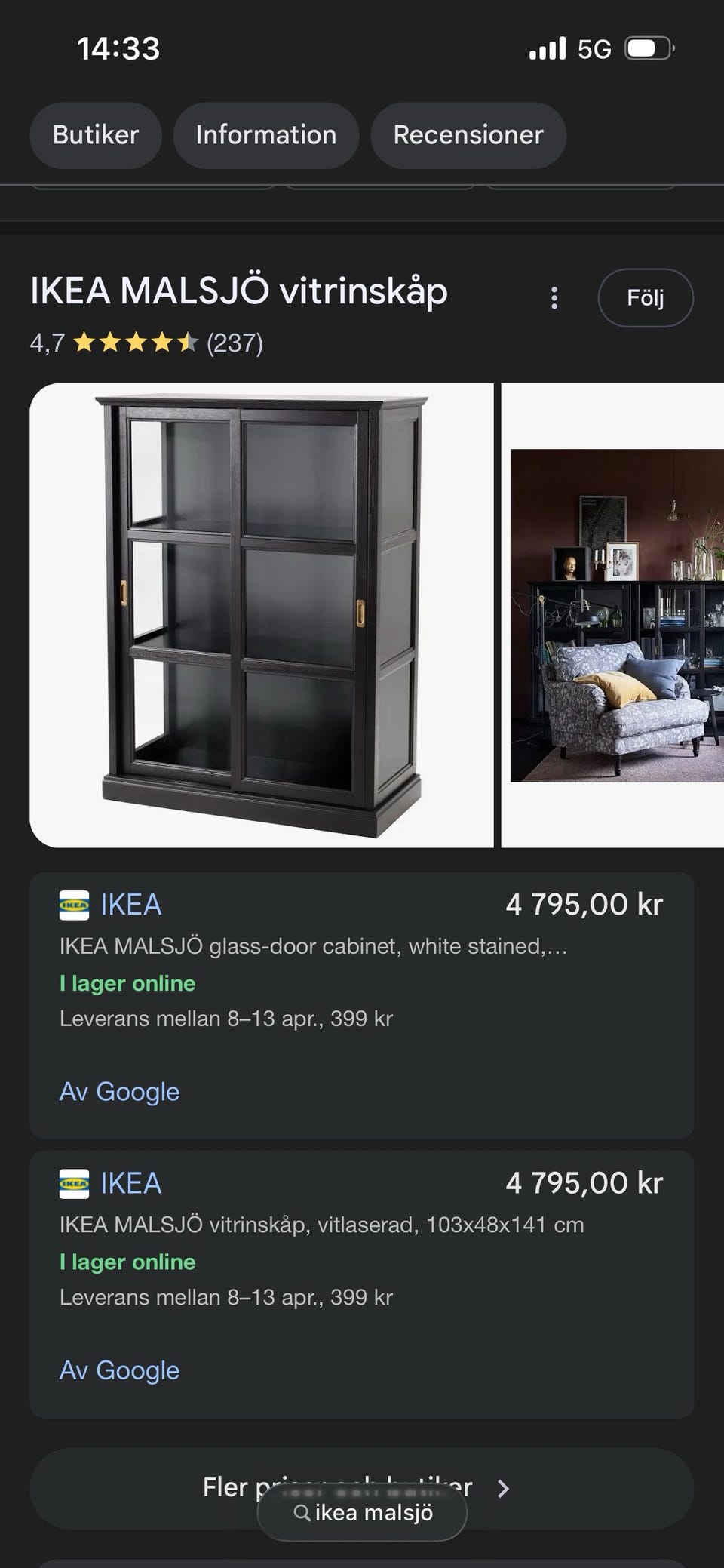Tap 'I lager online' on the first offer
The image size is (724, 1568).
tap(127, 982)
